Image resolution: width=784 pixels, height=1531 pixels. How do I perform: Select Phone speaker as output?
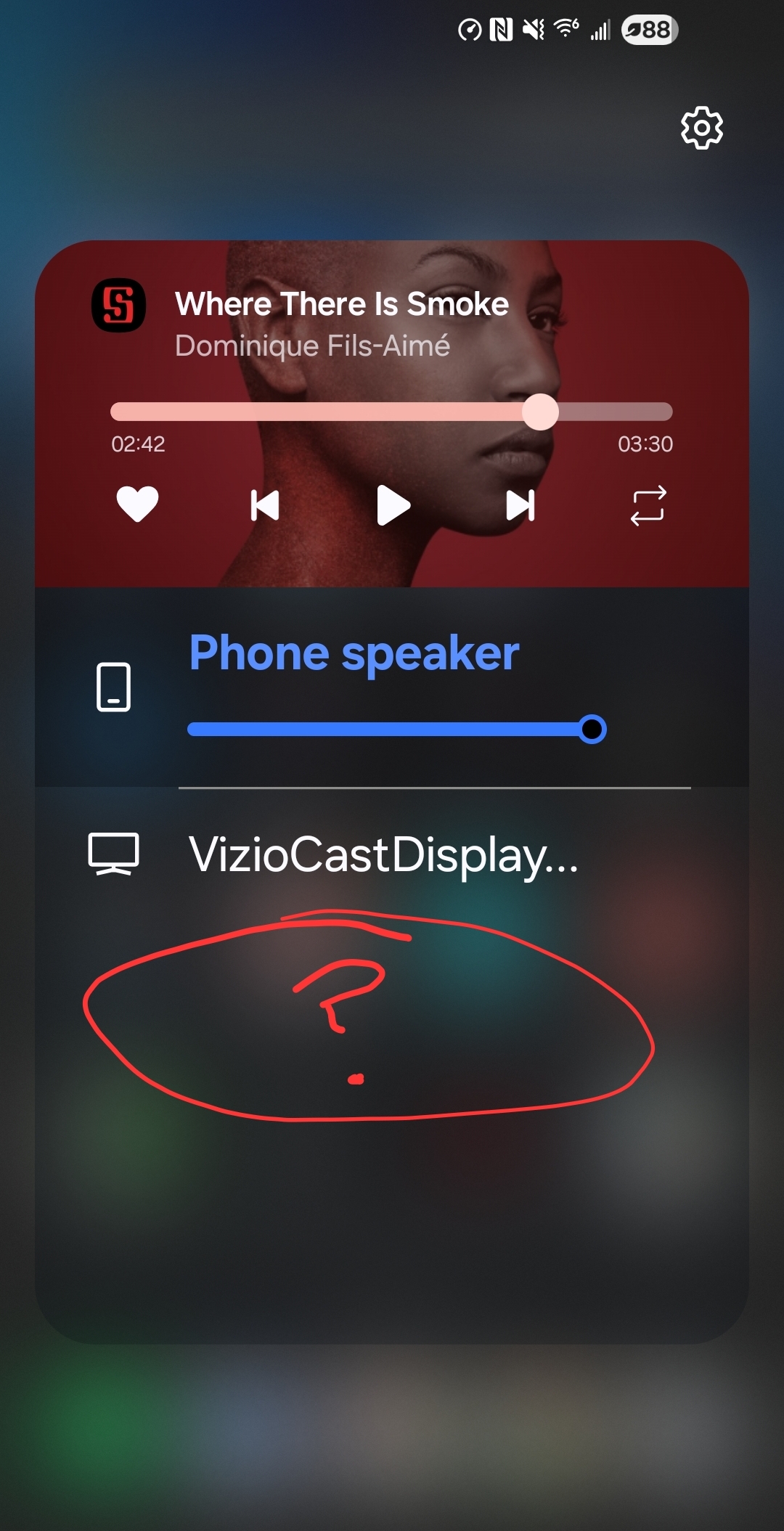pyautogui.click(x=354, y=653)
